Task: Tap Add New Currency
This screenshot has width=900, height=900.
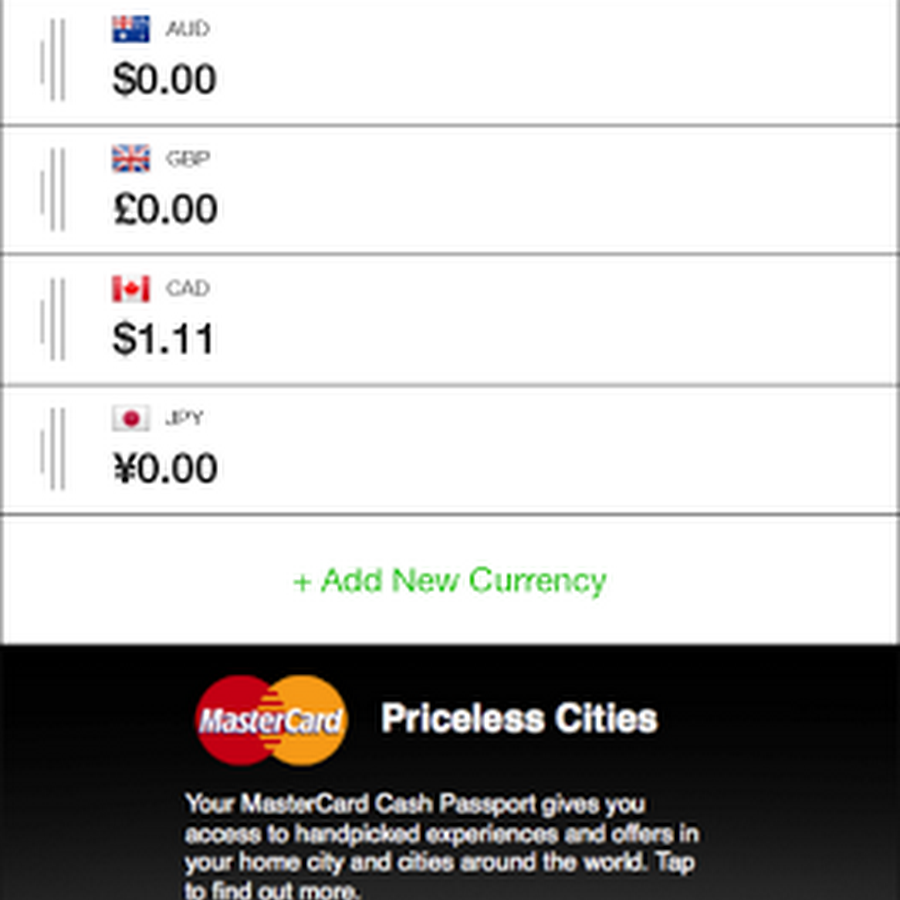Action: click(450, 581)
